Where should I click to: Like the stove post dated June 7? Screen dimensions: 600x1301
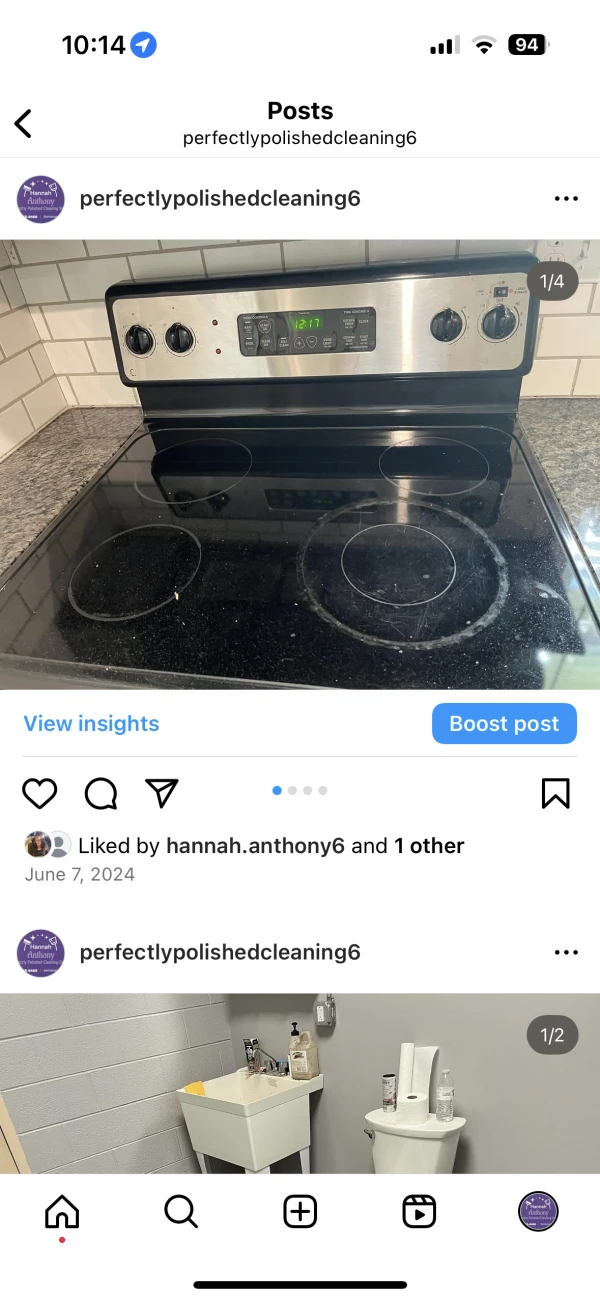(40, 793)
